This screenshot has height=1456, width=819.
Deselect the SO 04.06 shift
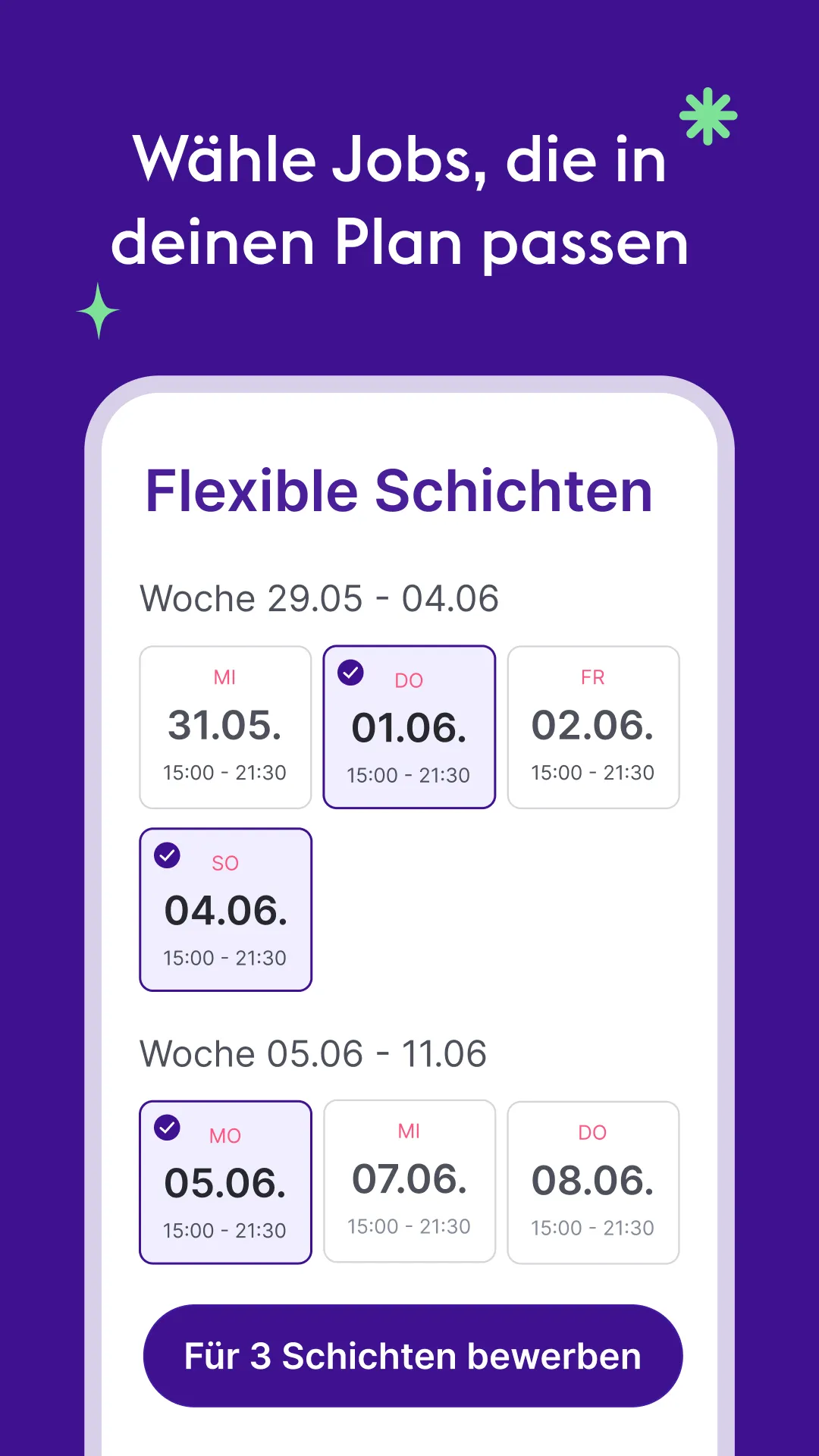[225, 909]
